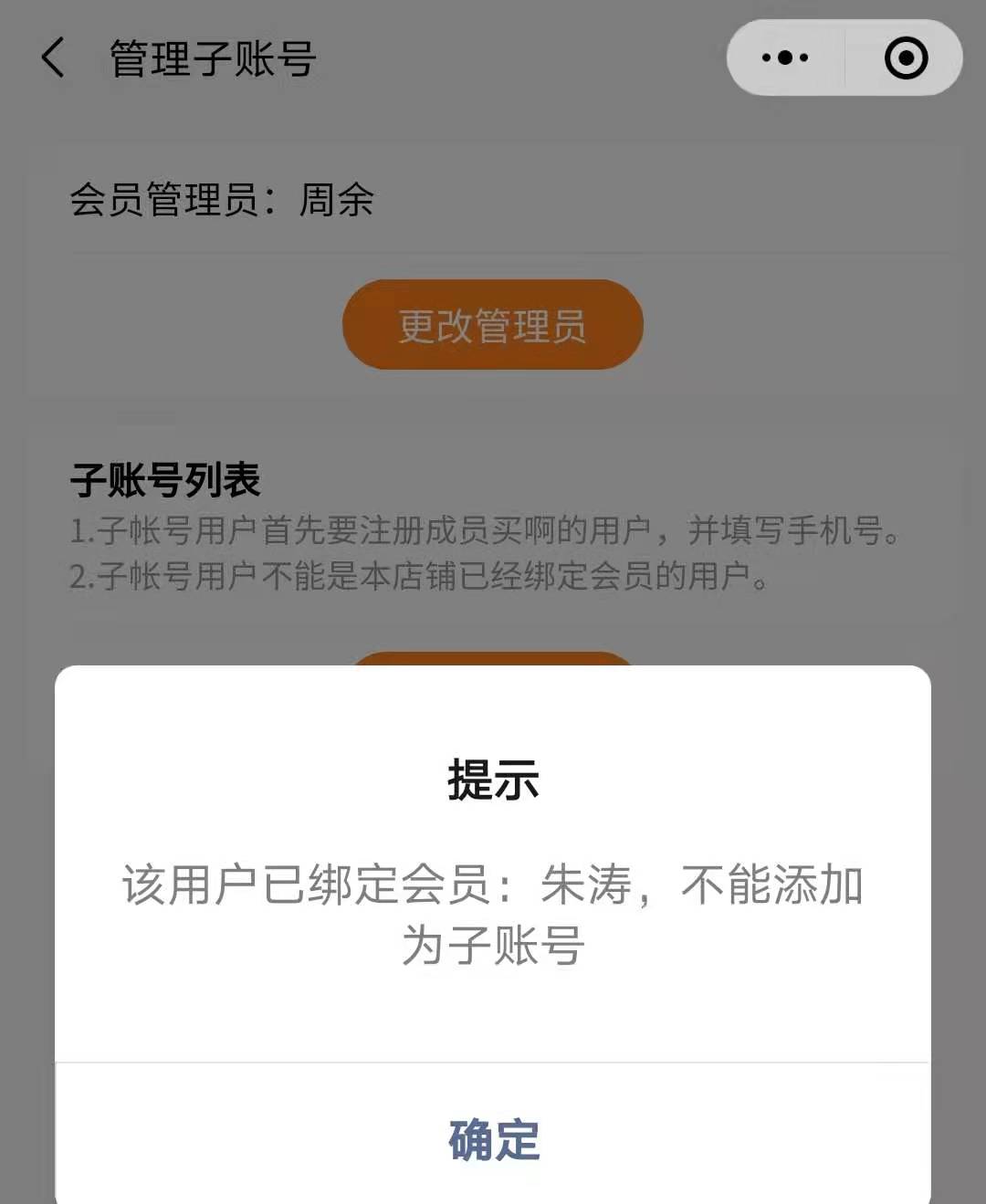
Task: Go back from 管理子账号 page
Action: (53, 58)
